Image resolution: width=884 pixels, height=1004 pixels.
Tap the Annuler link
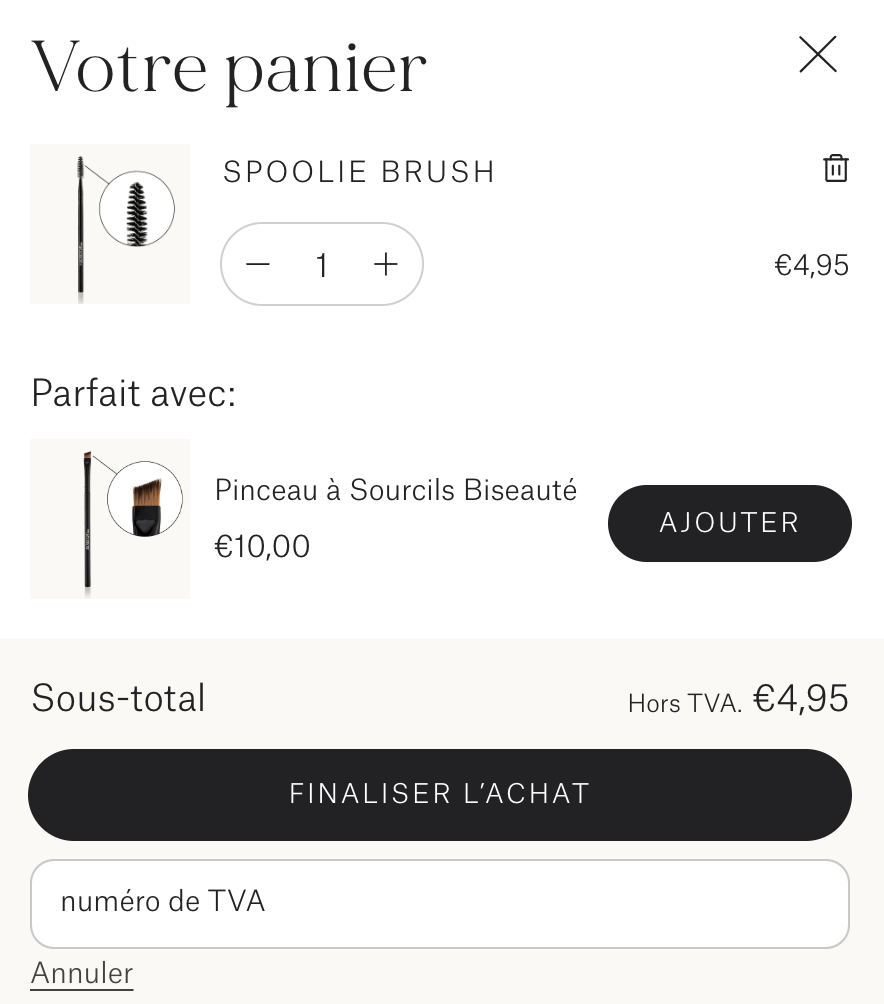[x=82, y=973]
